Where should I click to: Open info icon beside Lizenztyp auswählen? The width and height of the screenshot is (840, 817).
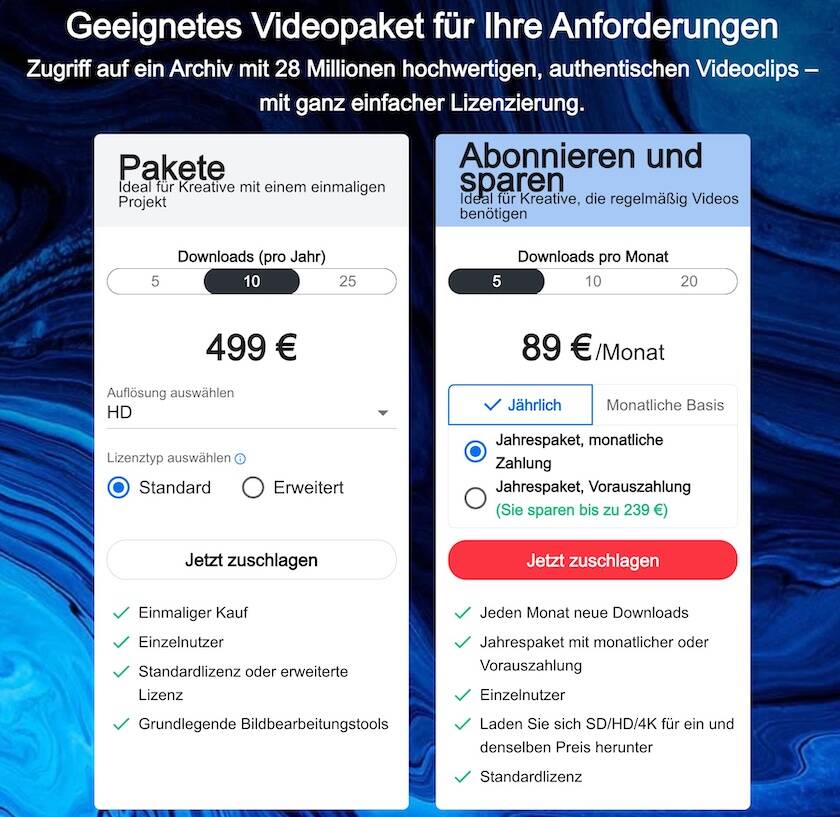240,459
